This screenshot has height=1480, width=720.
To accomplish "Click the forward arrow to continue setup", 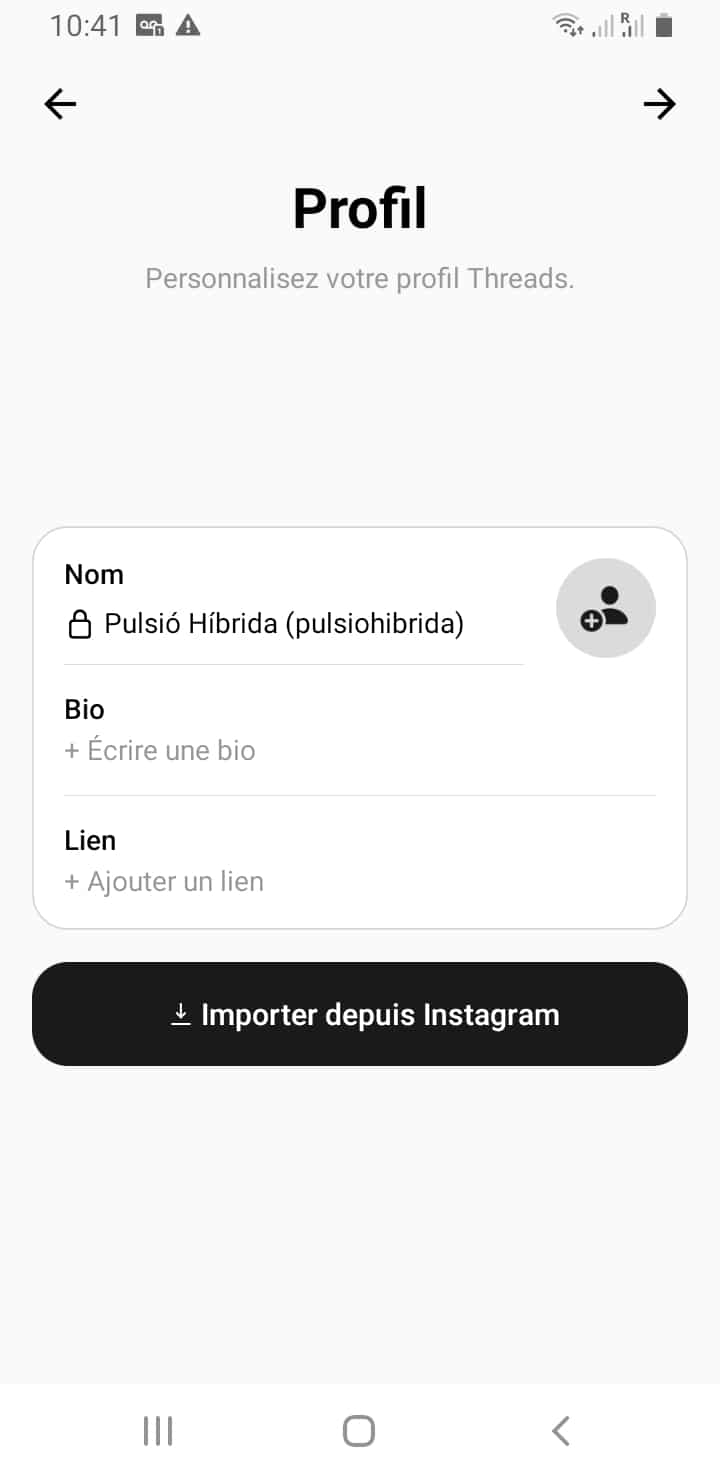I will tap(660, 103).
